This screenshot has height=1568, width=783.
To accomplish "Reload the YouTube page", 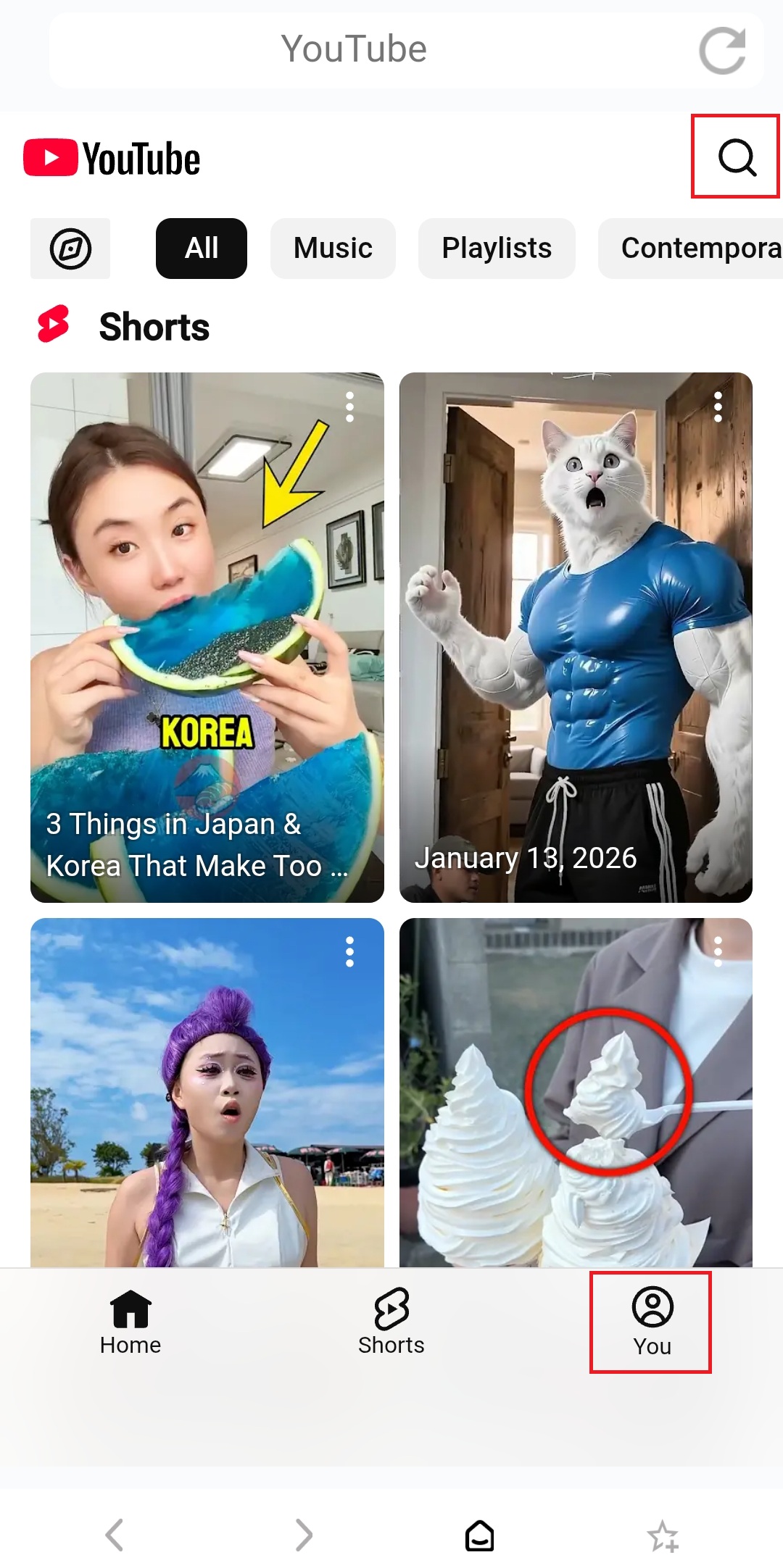I will 722,51.
